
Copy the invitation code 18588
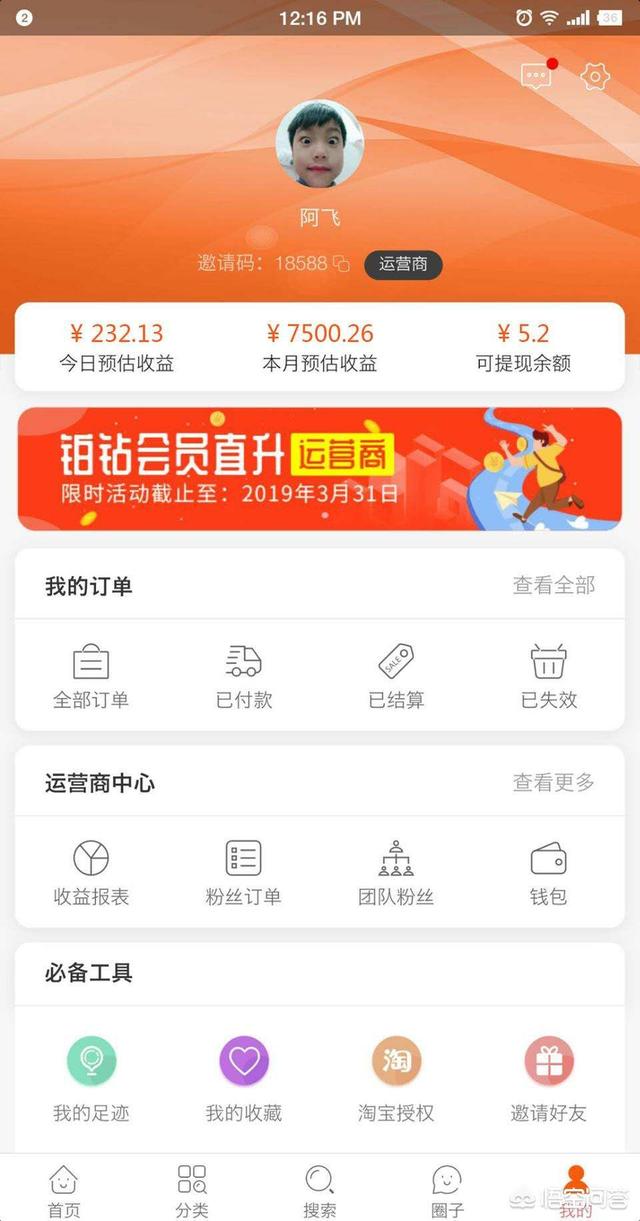[x=341, y=265]
